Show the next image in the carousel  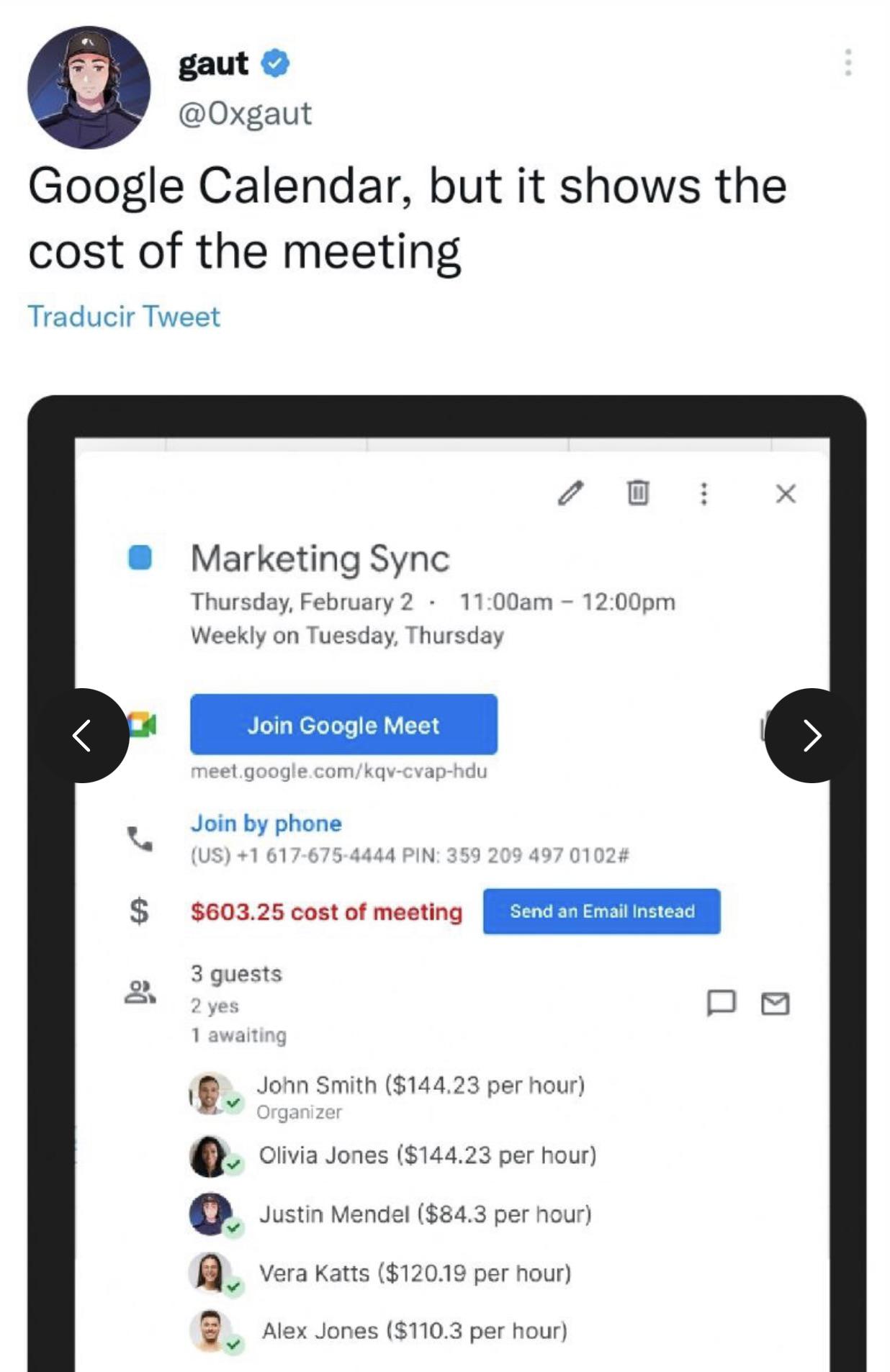pyautogui.click(x=812, y=735)
